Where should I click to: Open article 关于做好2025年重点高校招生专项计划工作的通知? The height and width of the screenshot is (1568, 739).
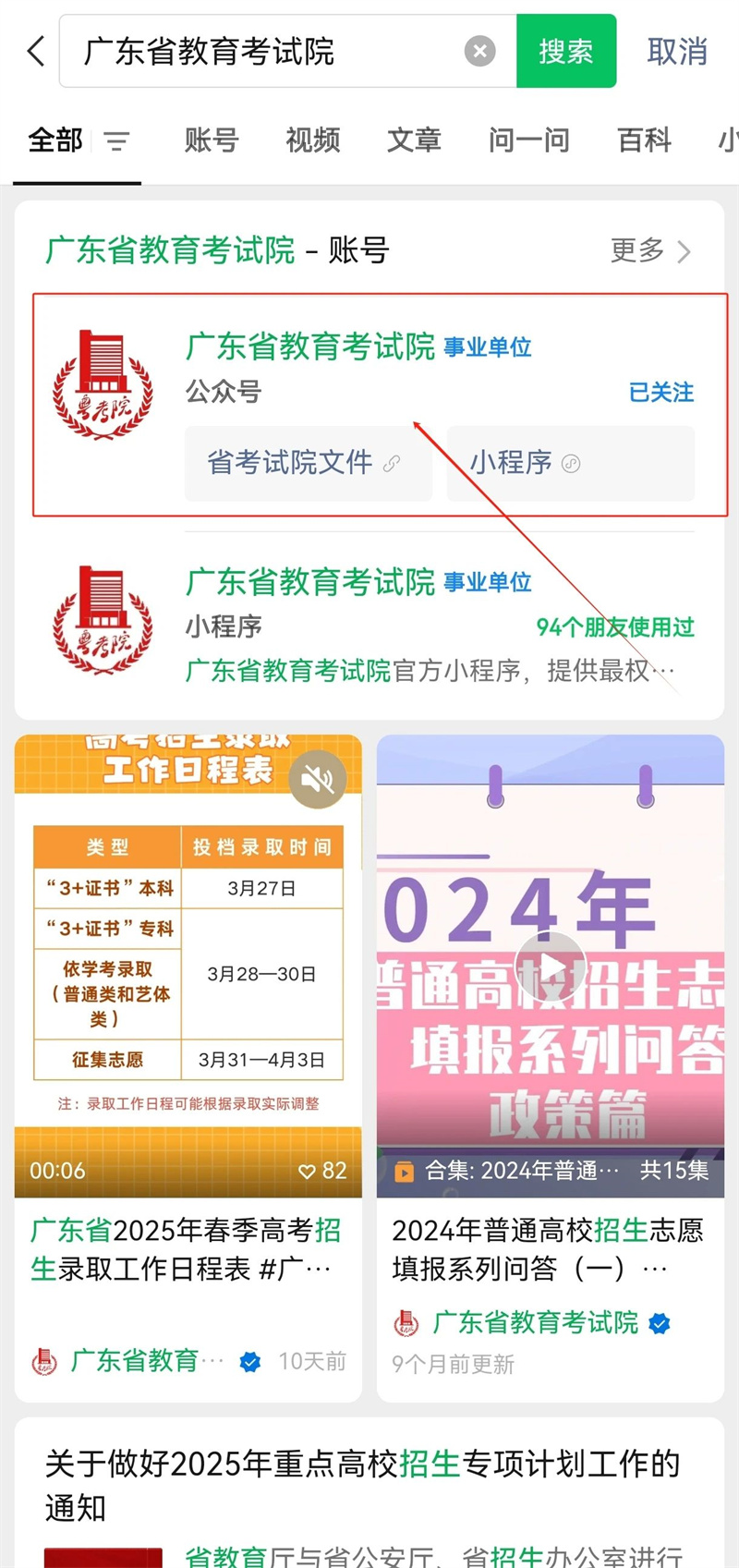coord(362,1485)
